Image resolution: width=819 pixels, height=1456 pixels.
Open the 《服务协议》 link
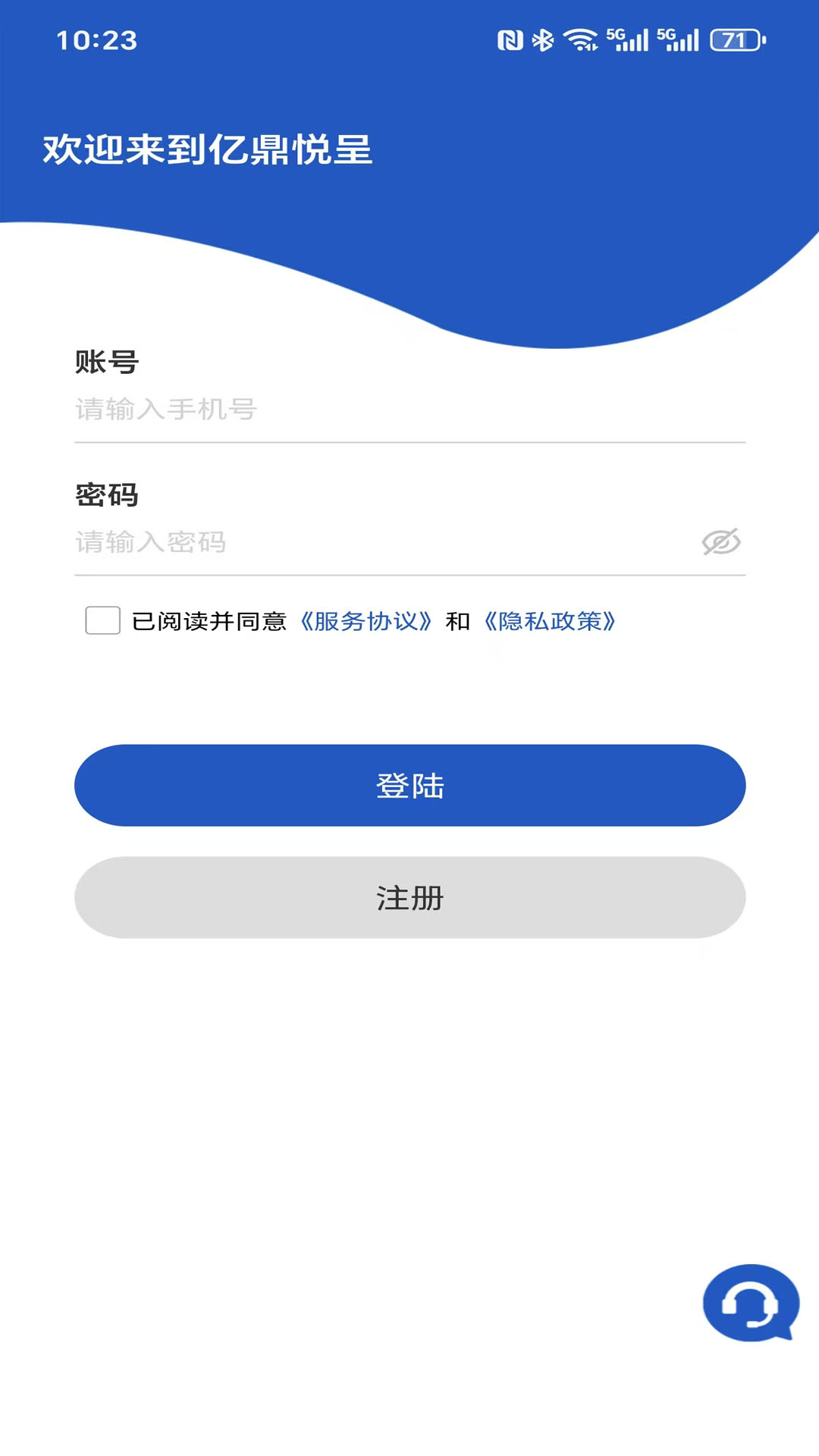coord(366,622)
